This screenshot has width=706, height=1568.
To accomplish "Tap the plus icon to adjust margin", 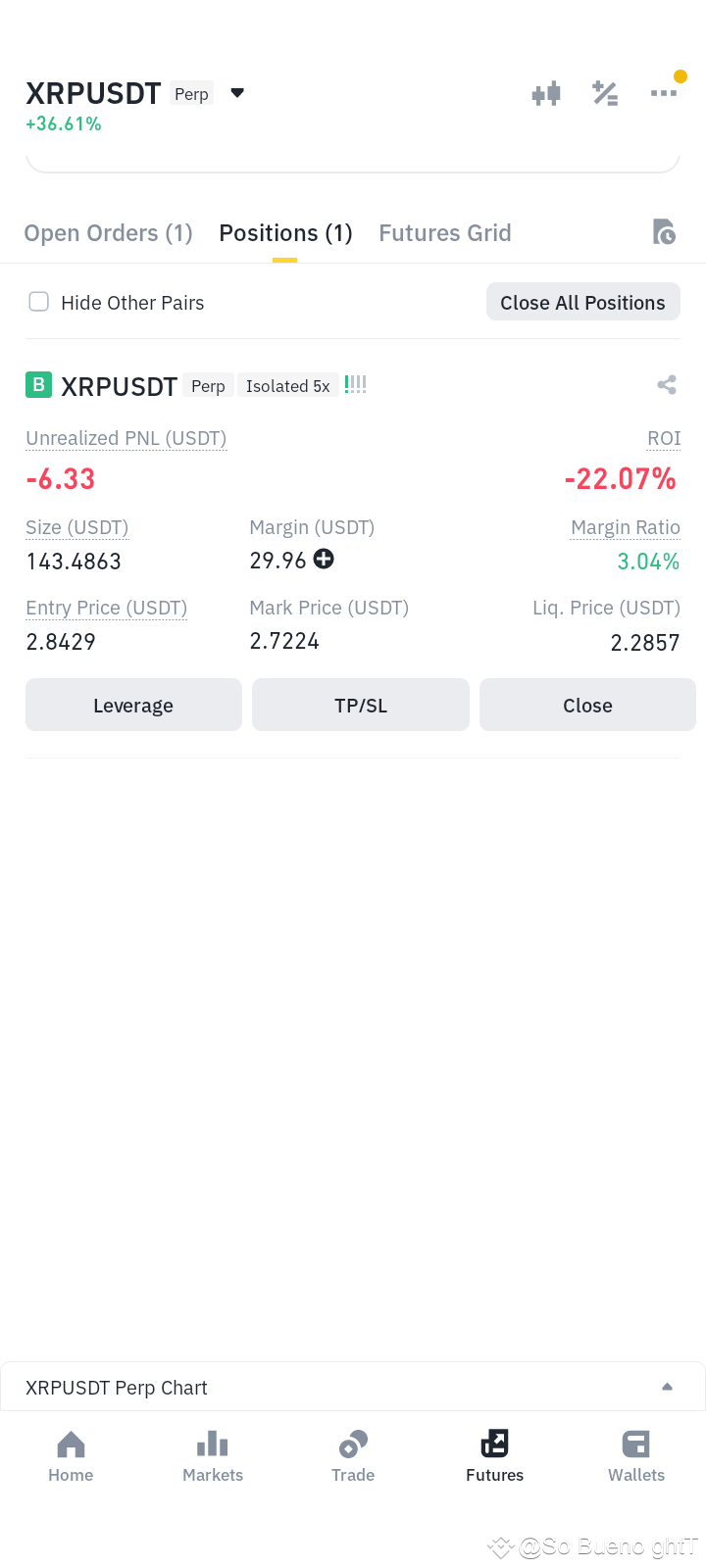I will (x=324, y=559).
